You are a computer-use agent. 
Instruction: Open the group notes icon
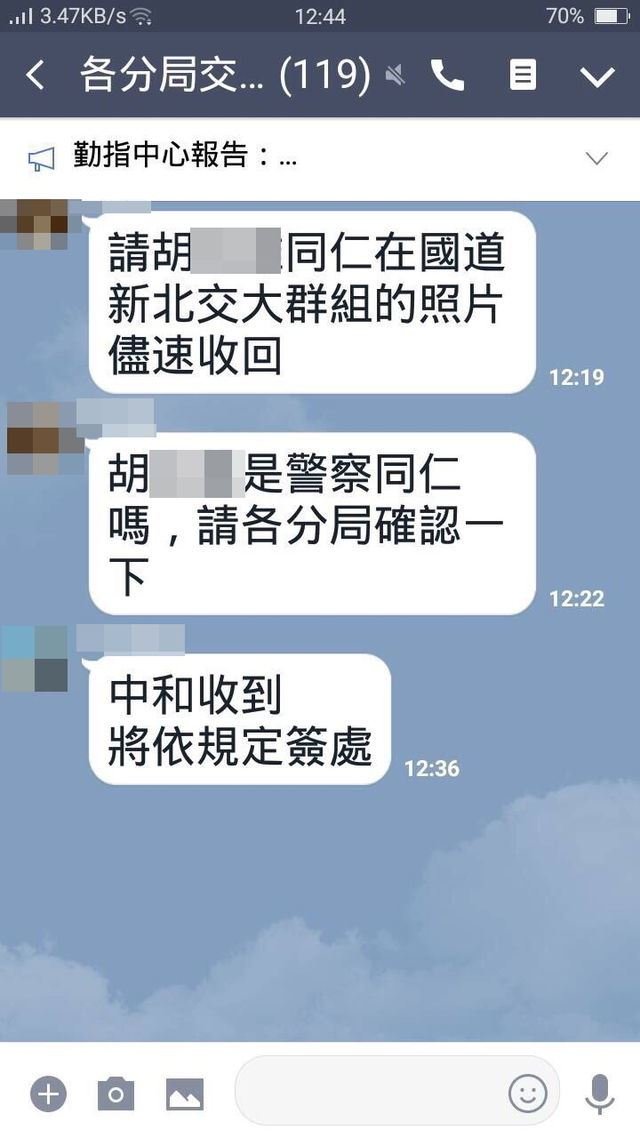tap(522, 76)
